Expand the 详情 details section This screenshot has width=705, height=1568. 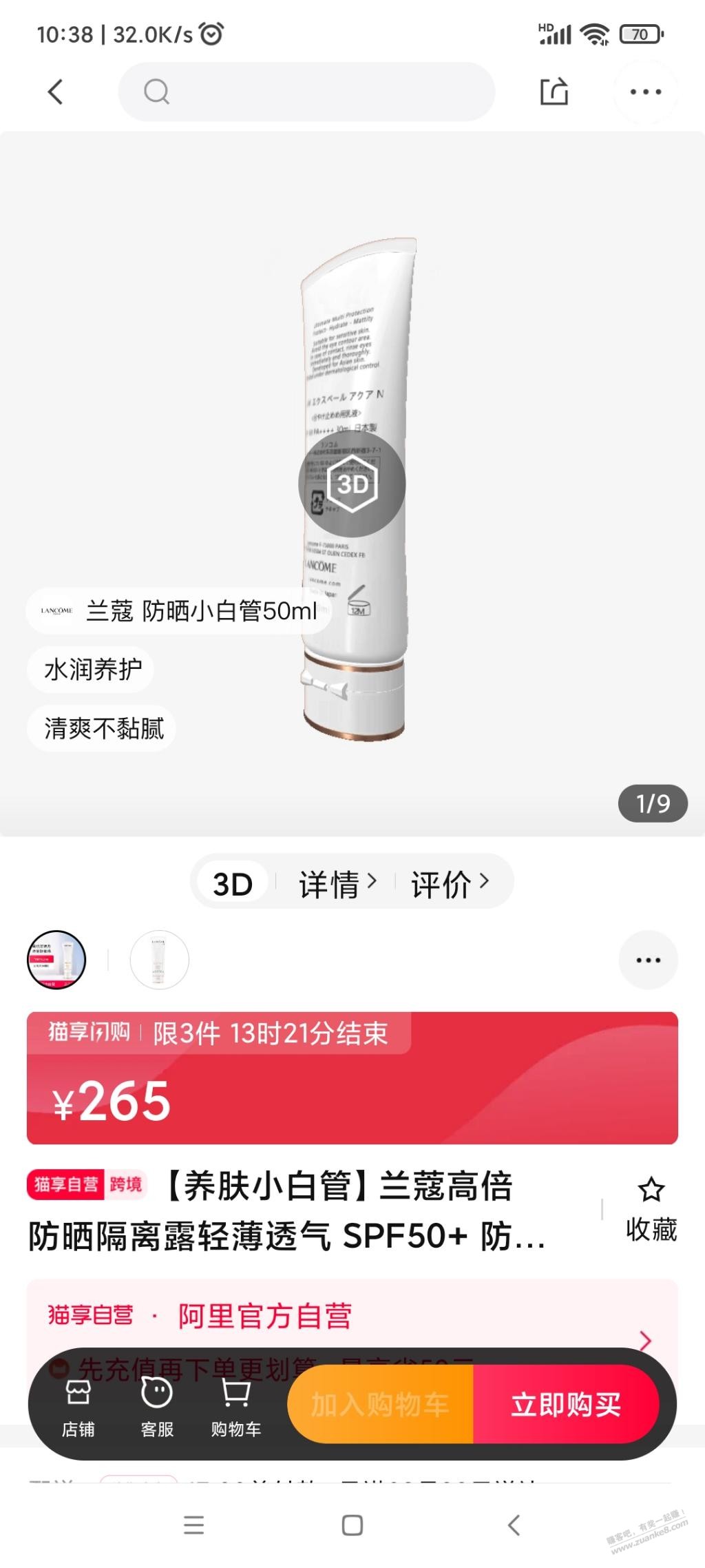point(335,883)
